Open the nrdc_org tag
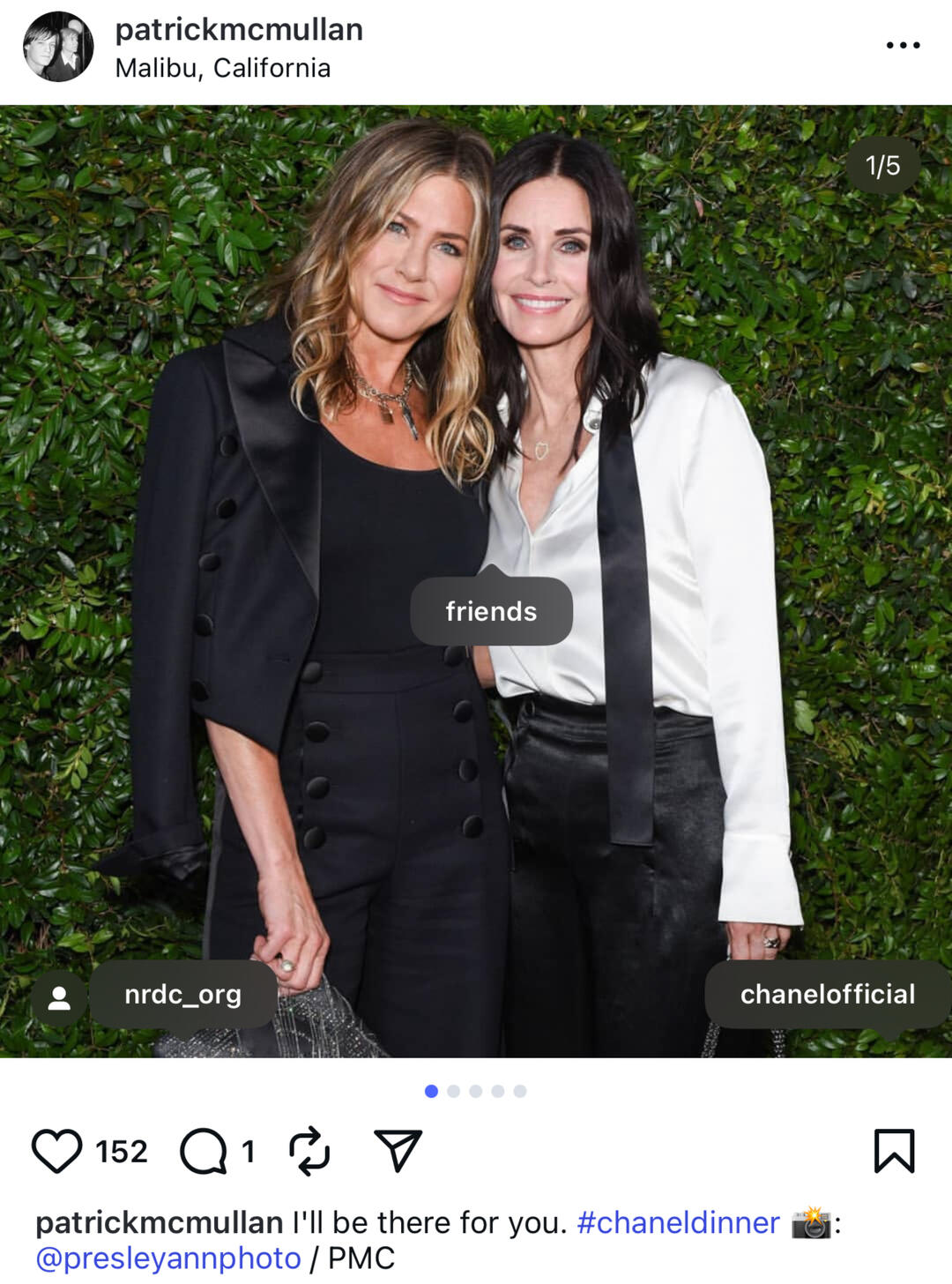The height and width of the screenshot is (1284, 952). (183, 994)
